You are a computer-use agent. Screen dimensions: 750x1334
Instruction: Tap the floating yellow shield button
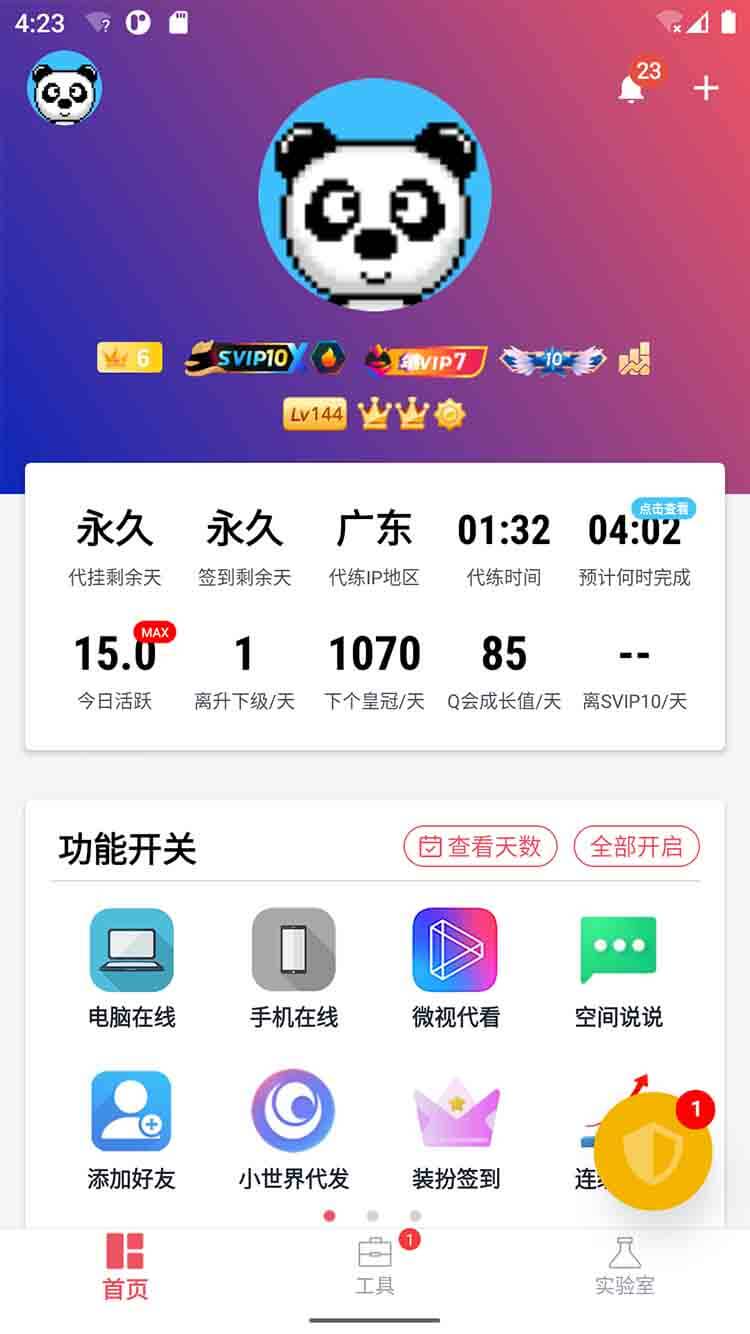[653, 1152]
